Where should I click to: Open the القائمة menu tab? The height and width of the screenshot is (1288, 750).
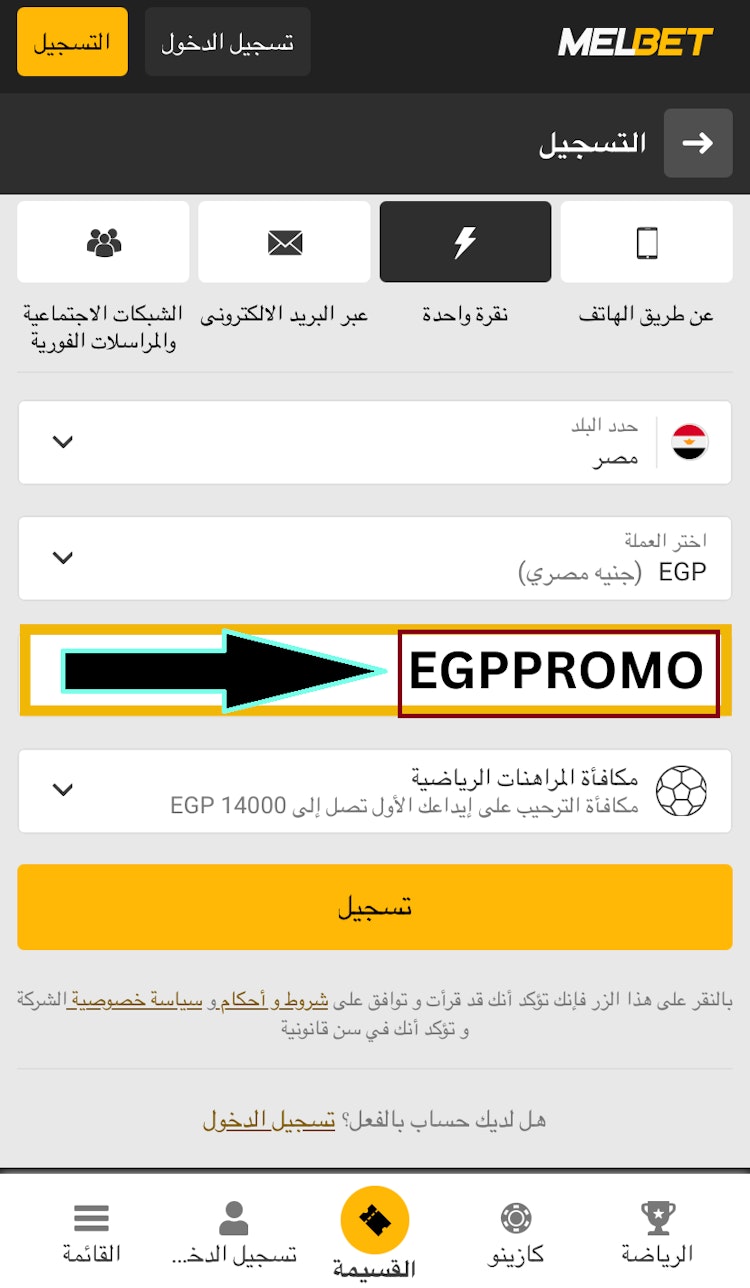[92, 1233]
